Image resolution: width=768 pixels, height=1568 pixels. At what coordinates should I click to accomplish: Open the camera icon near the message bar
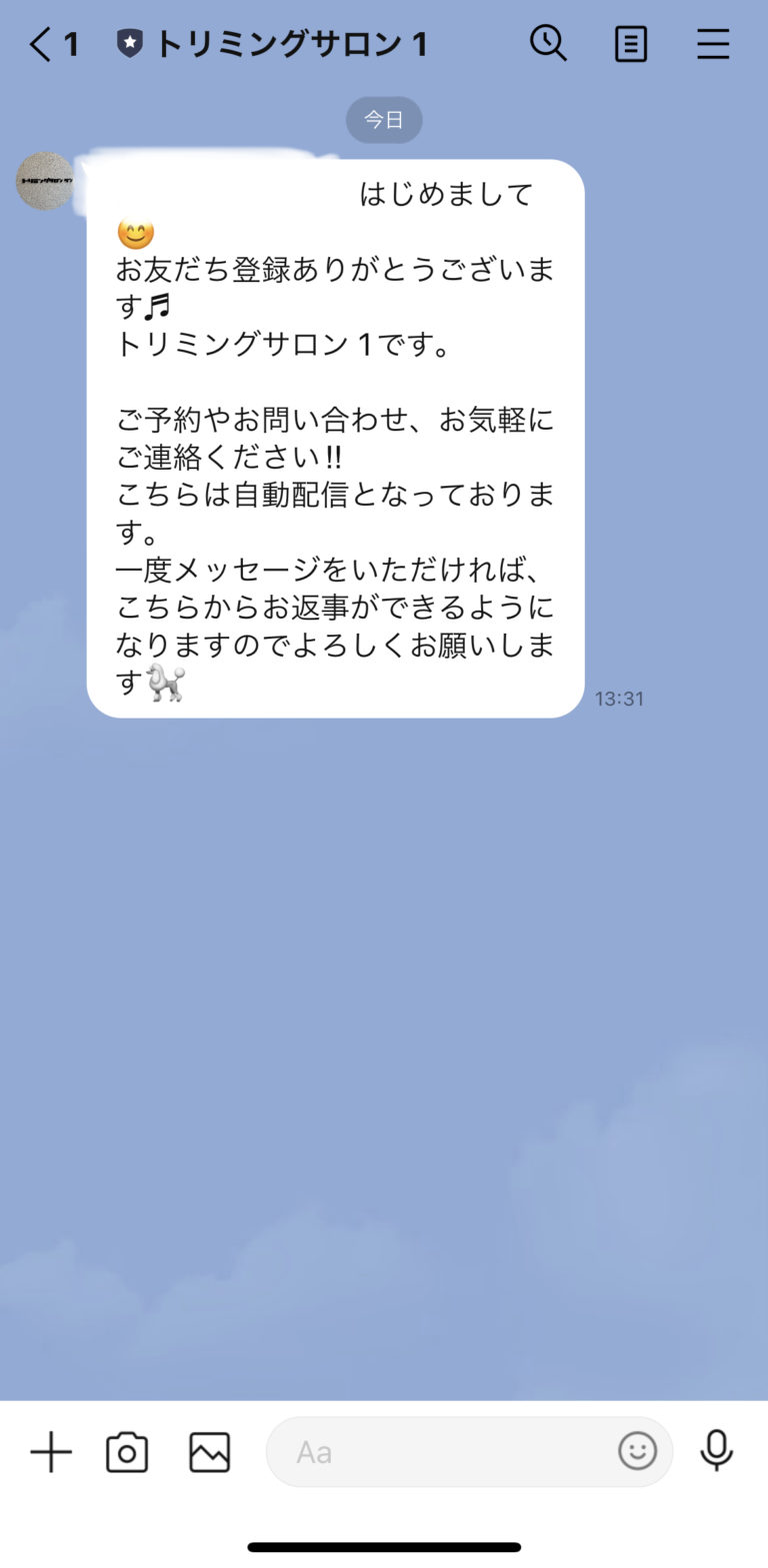click(x=128, y=1451)
